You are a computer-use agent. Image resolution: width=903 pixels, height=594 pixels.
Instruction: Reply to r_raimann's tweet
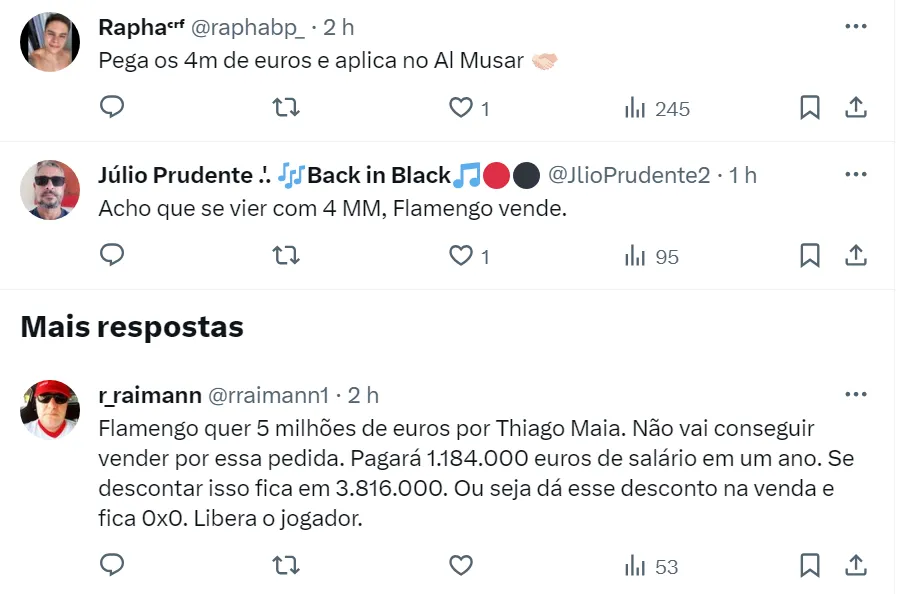113,566
